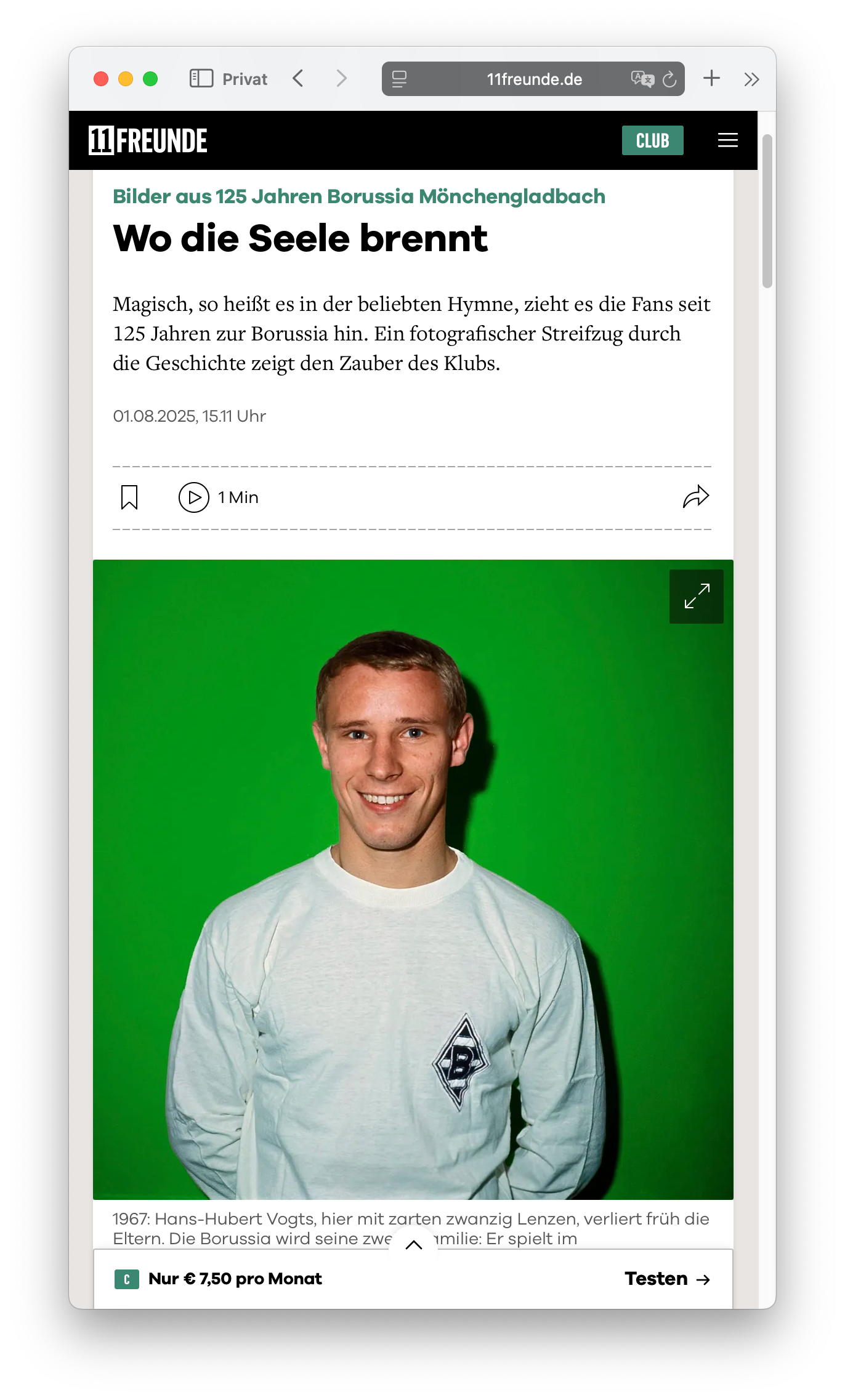Expand the photo to fullscreen
This screenshot has height=1400, width=845.
point(697,596)
